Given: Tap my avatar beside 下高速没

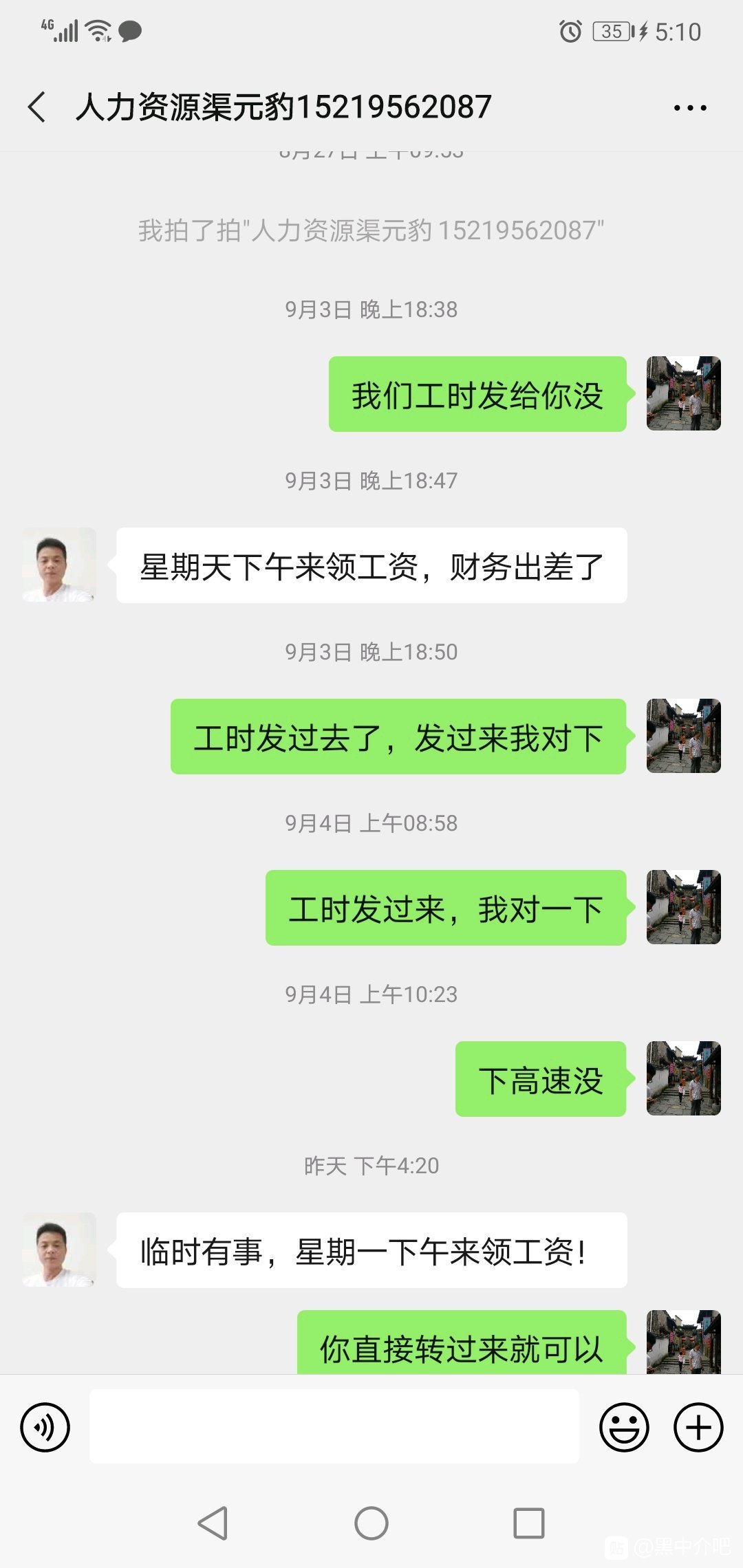Looking at the screenshot, I should pos(683,1078).
